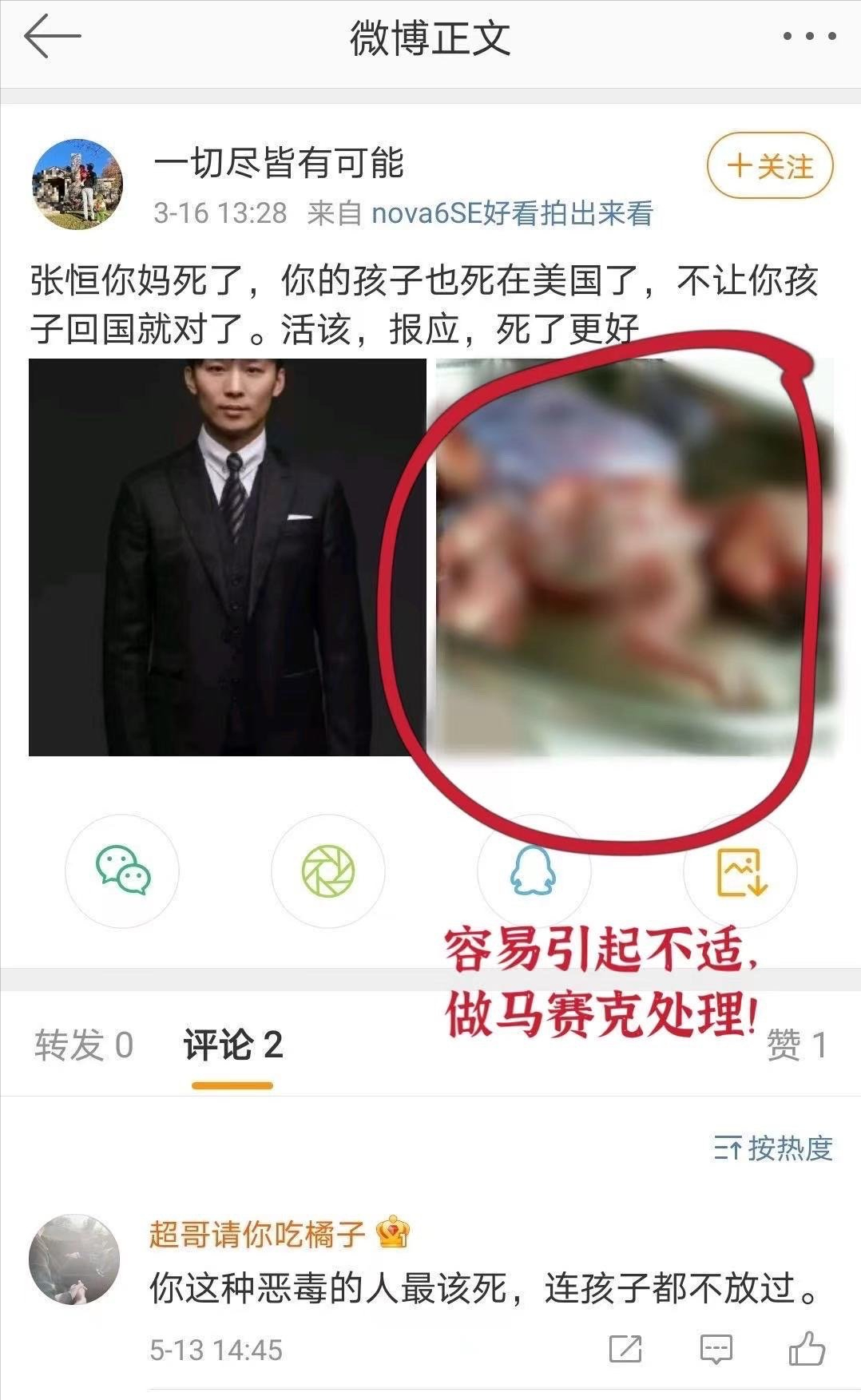The width and height of the screenshot is (861, 1400).
Task: Open the man in suit photo
Action: click(x=228, y=557)
